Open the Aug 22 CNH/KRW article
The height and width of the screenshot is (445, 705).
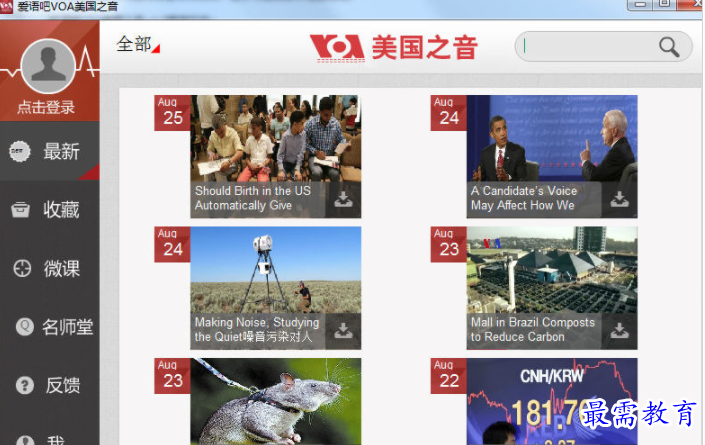pos(551,400)
